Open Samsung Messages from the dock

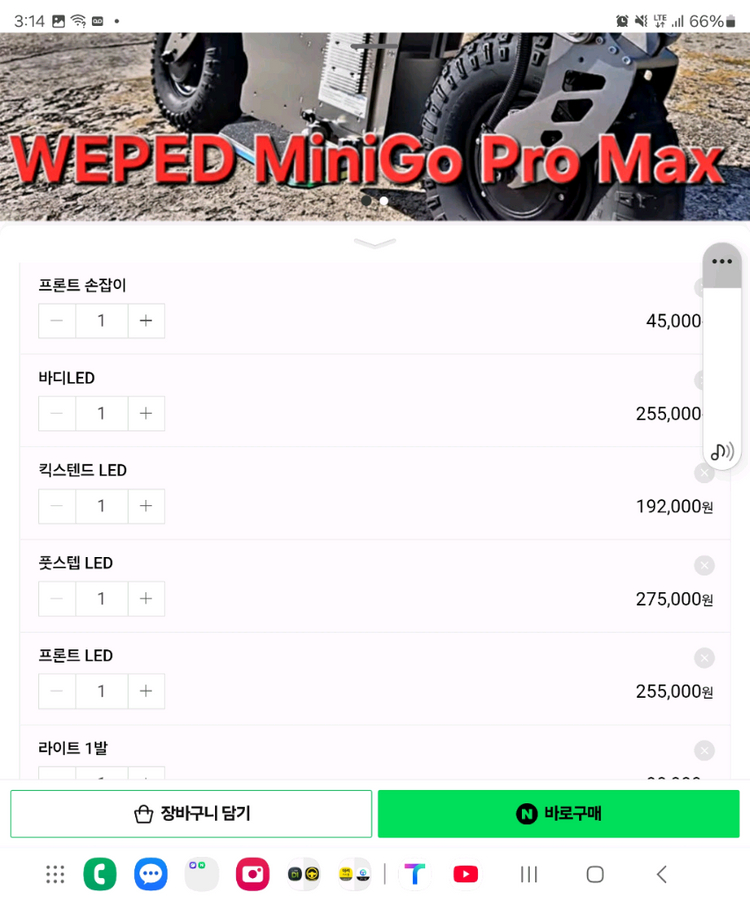click(151, 874)
